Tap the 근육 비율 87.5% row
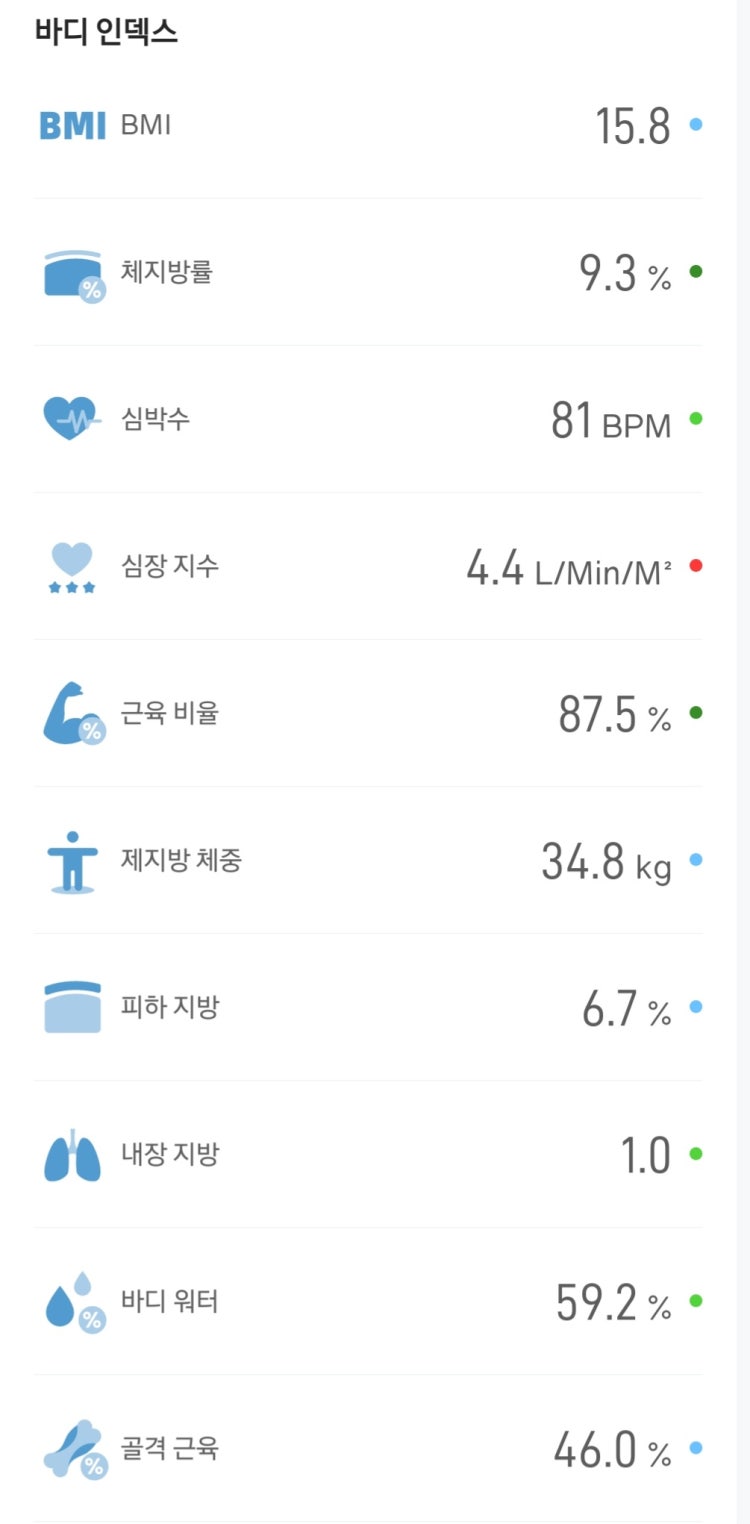The height and width of the screenshot is (1524, 750). pyautogui.click(x=368, y=713)
